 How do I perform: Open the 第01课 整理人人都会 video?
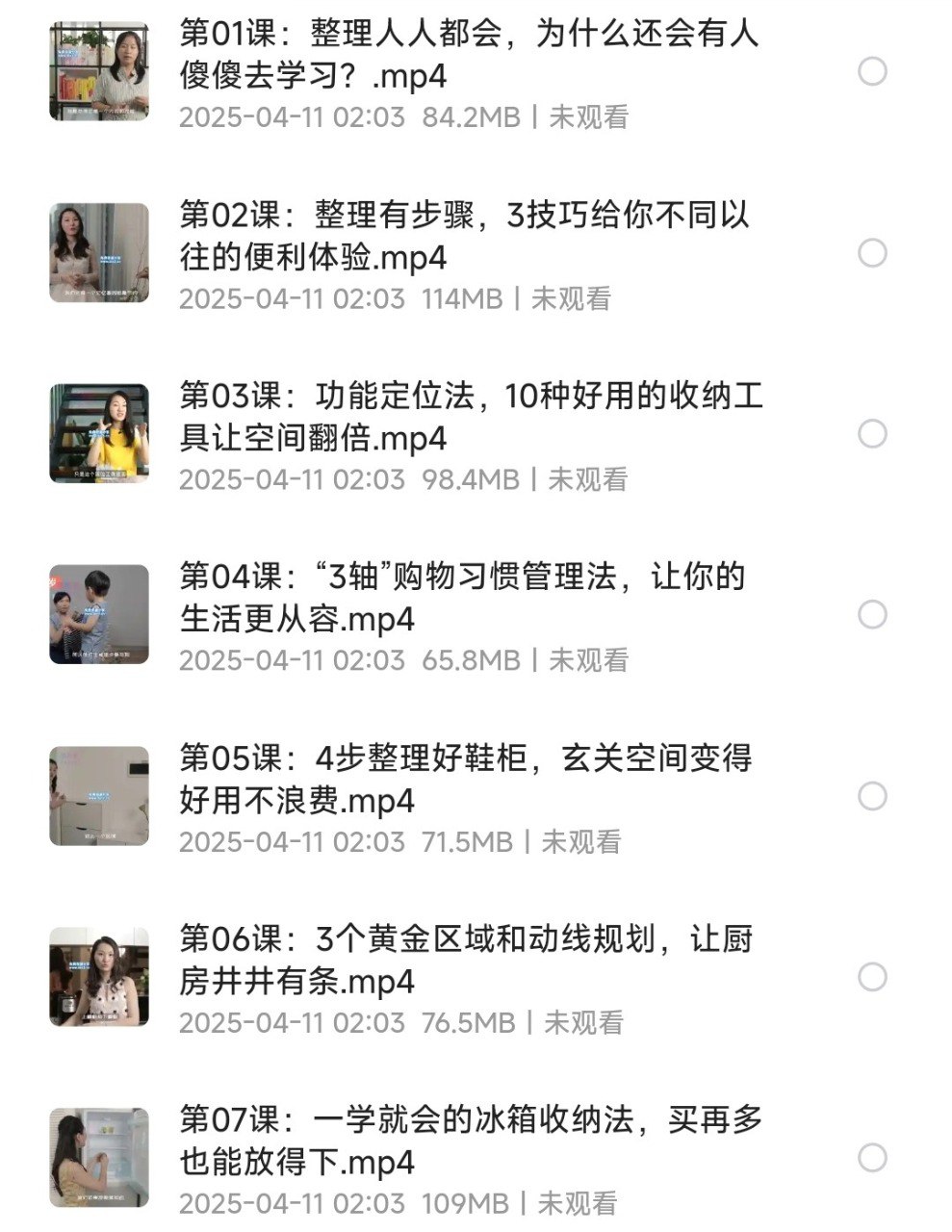point(469,55)
